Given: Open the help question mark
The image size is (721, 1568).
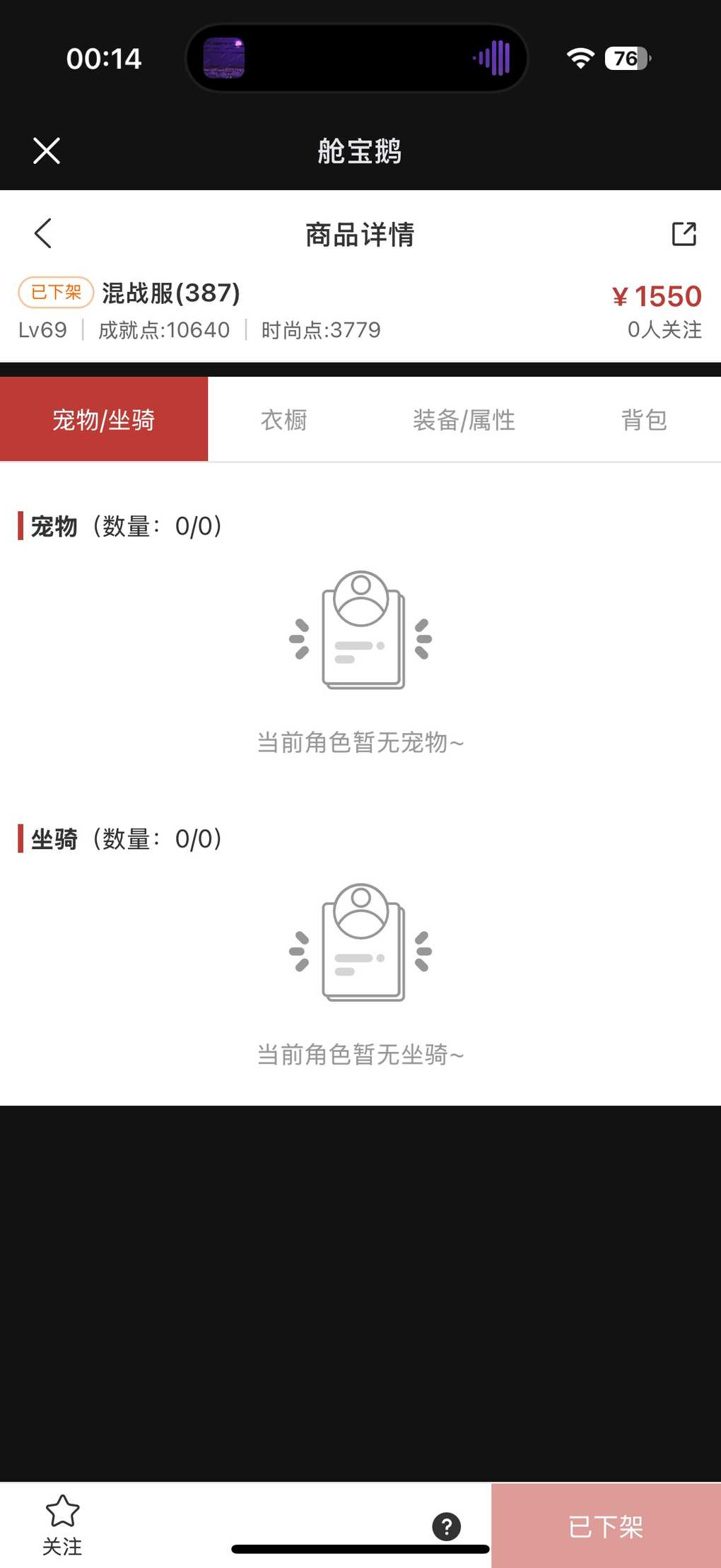Looking at the screenshot, I should tap(446, 1526).
